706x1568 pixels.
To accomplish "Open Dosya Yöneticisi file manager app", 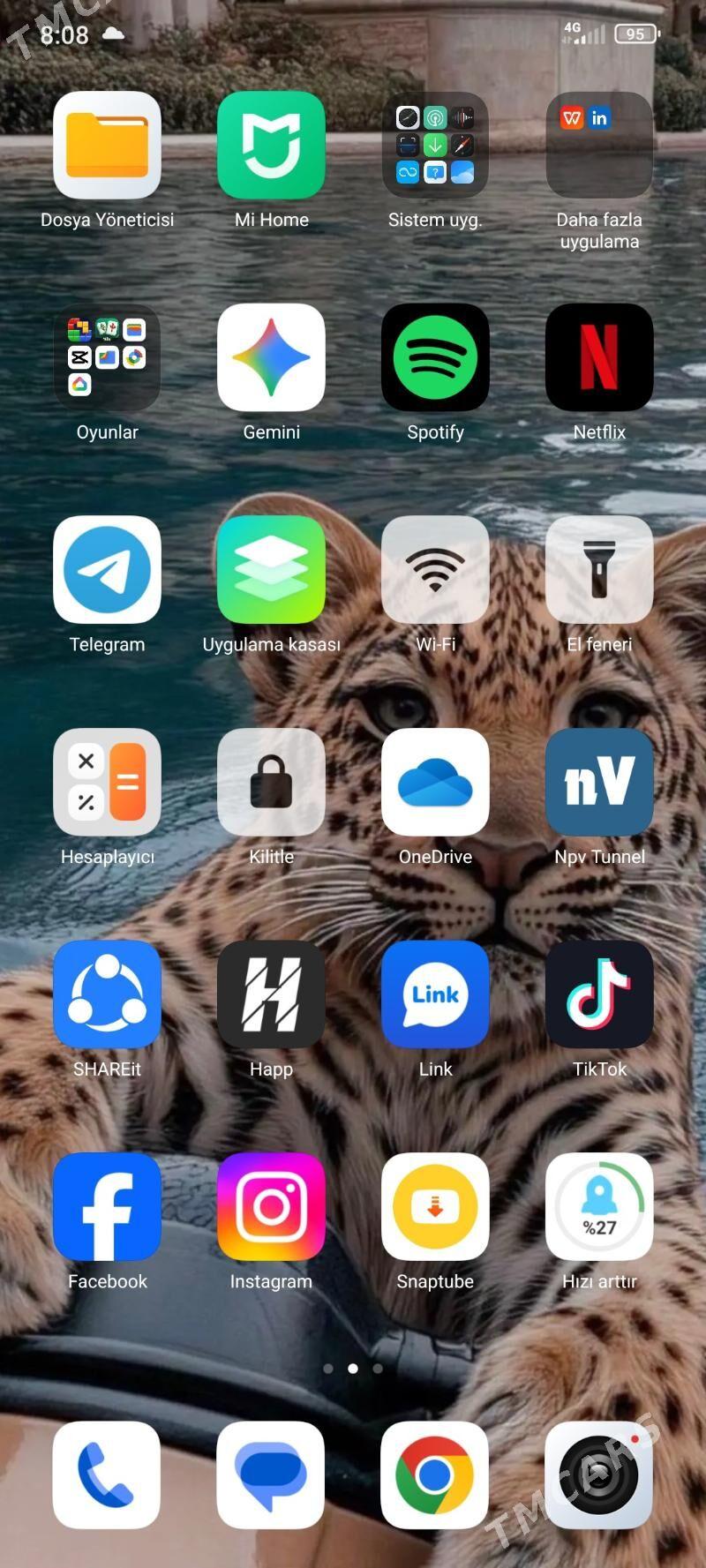I will pyautogui.click(x=107, y=146).
